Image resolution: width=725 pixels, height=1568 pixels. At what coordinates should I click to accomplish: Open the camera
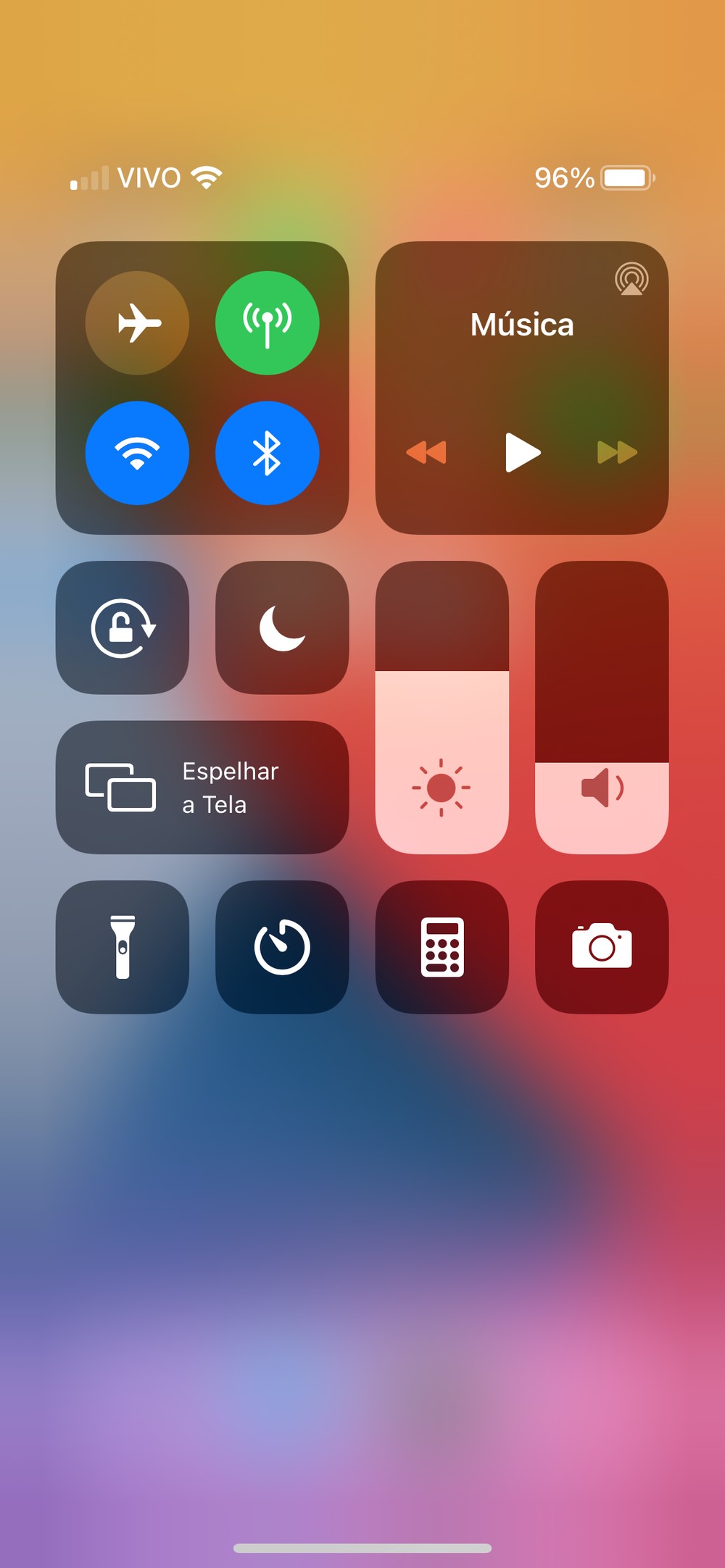(602, 947)
